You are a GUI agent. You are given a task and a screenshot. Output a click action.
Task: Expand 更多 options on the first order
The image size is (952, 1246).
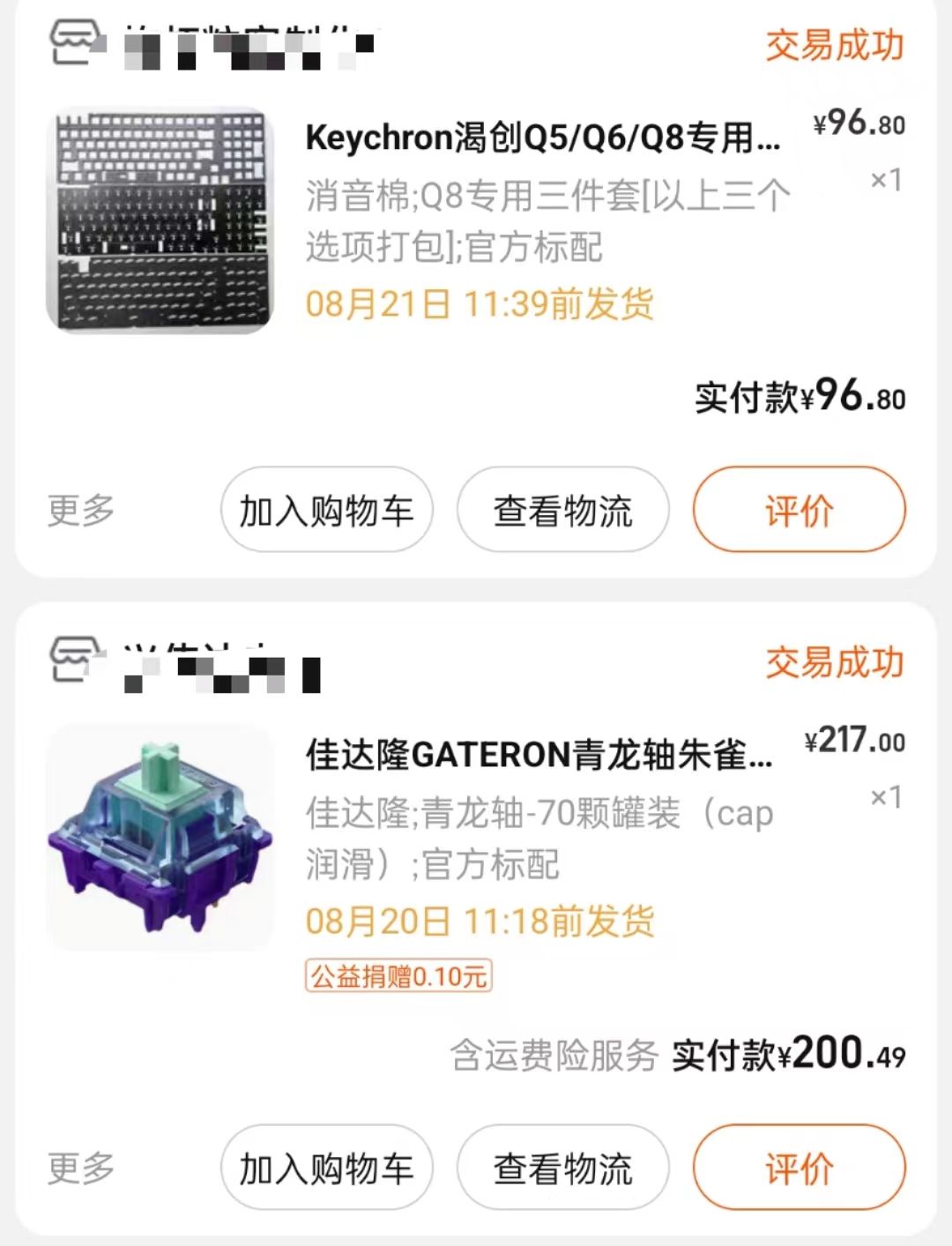(80, 510)
